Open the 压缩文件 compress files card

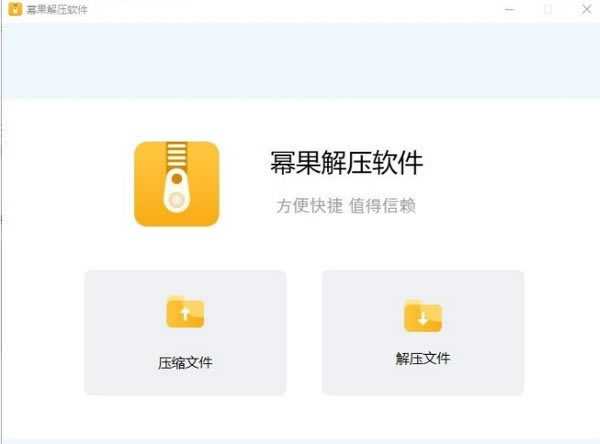click(x=185, y=332)
